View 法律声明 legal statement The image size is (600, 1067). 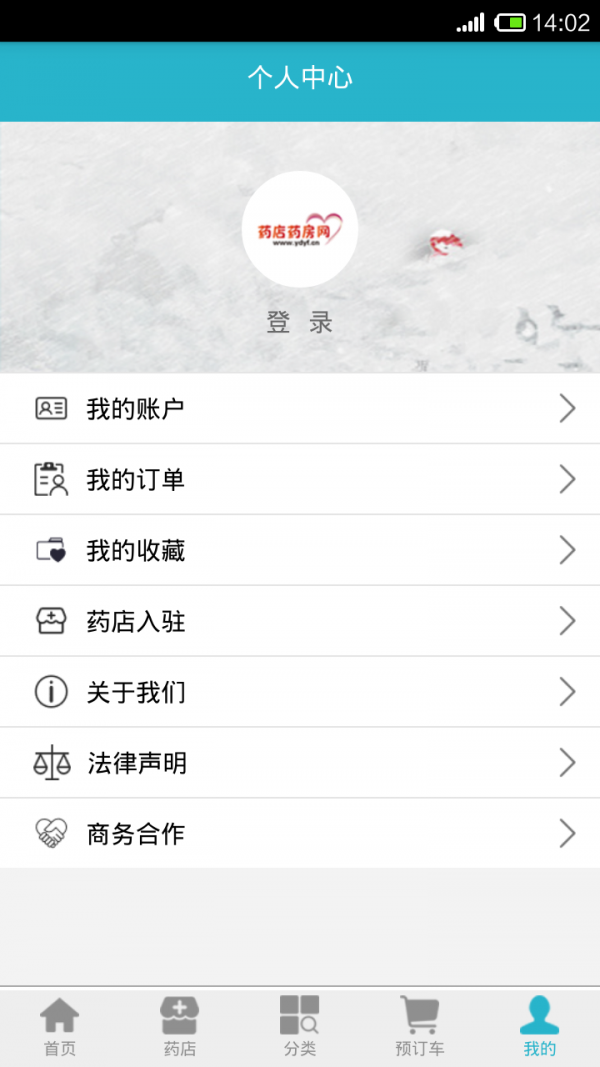coord(300,763)
